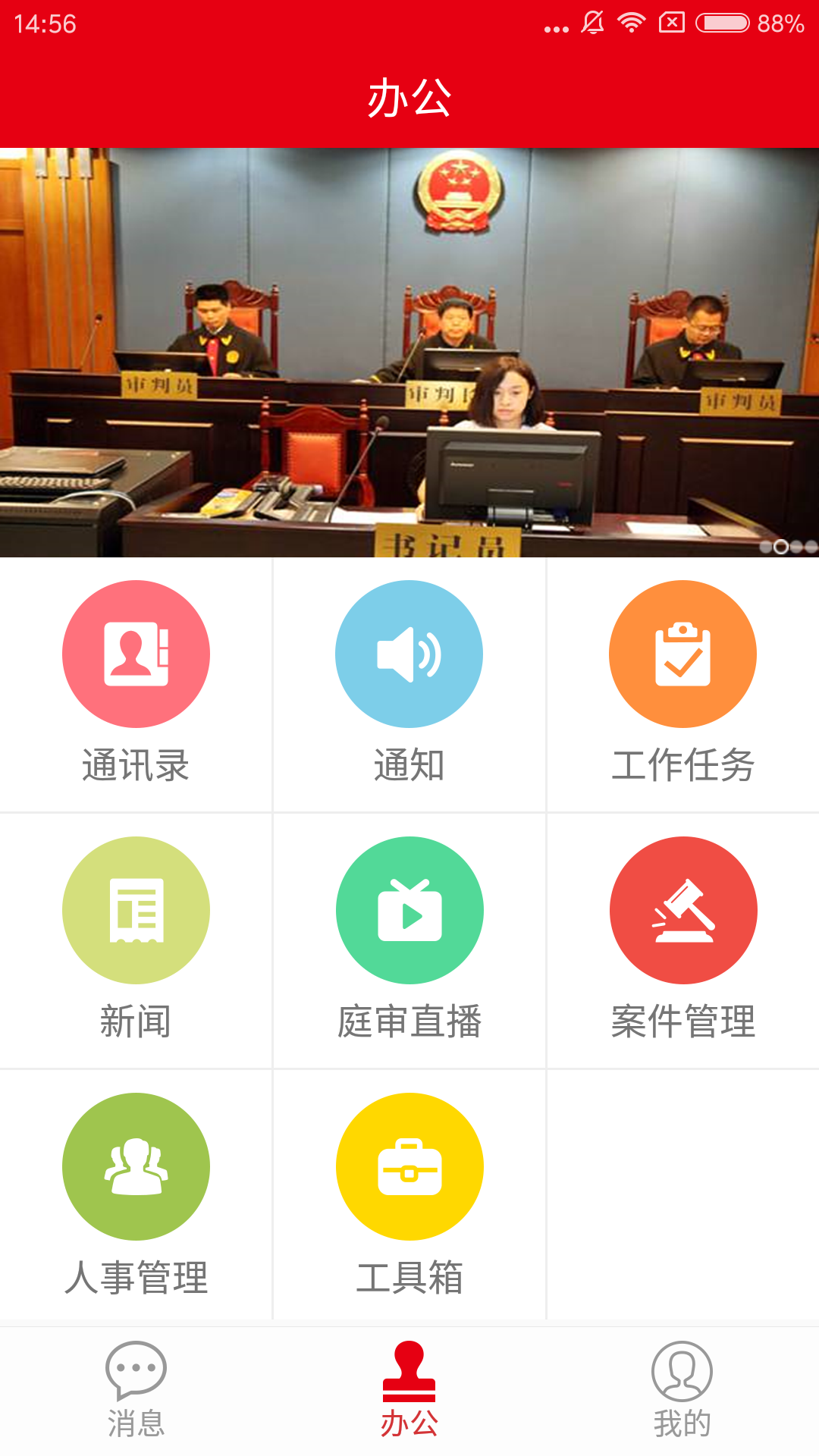The width and height of the screenshot is (819, 1456).
Task: Select the last carousel indicator dot
Action: coord(812,547)
